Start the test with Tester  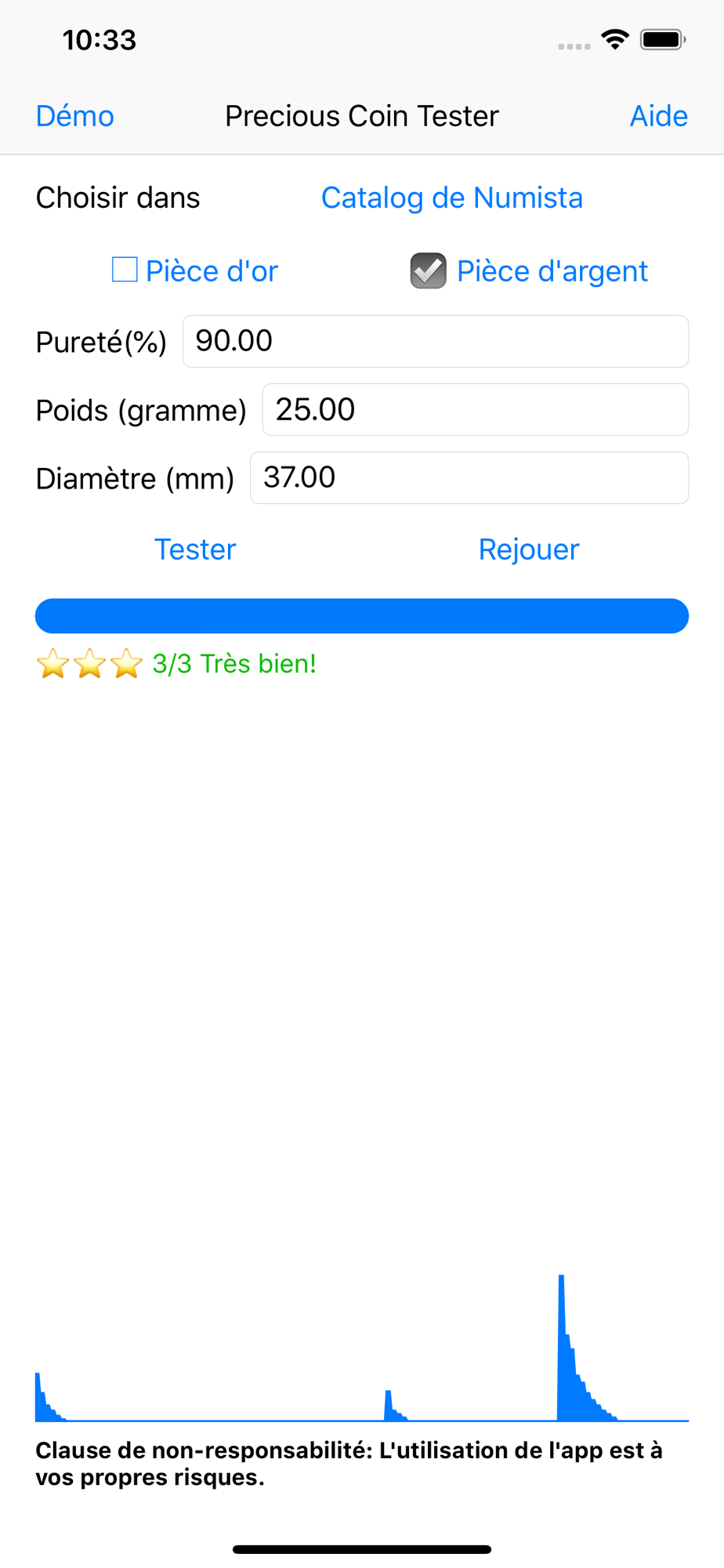pyautogui.click(x=195, y=549)
